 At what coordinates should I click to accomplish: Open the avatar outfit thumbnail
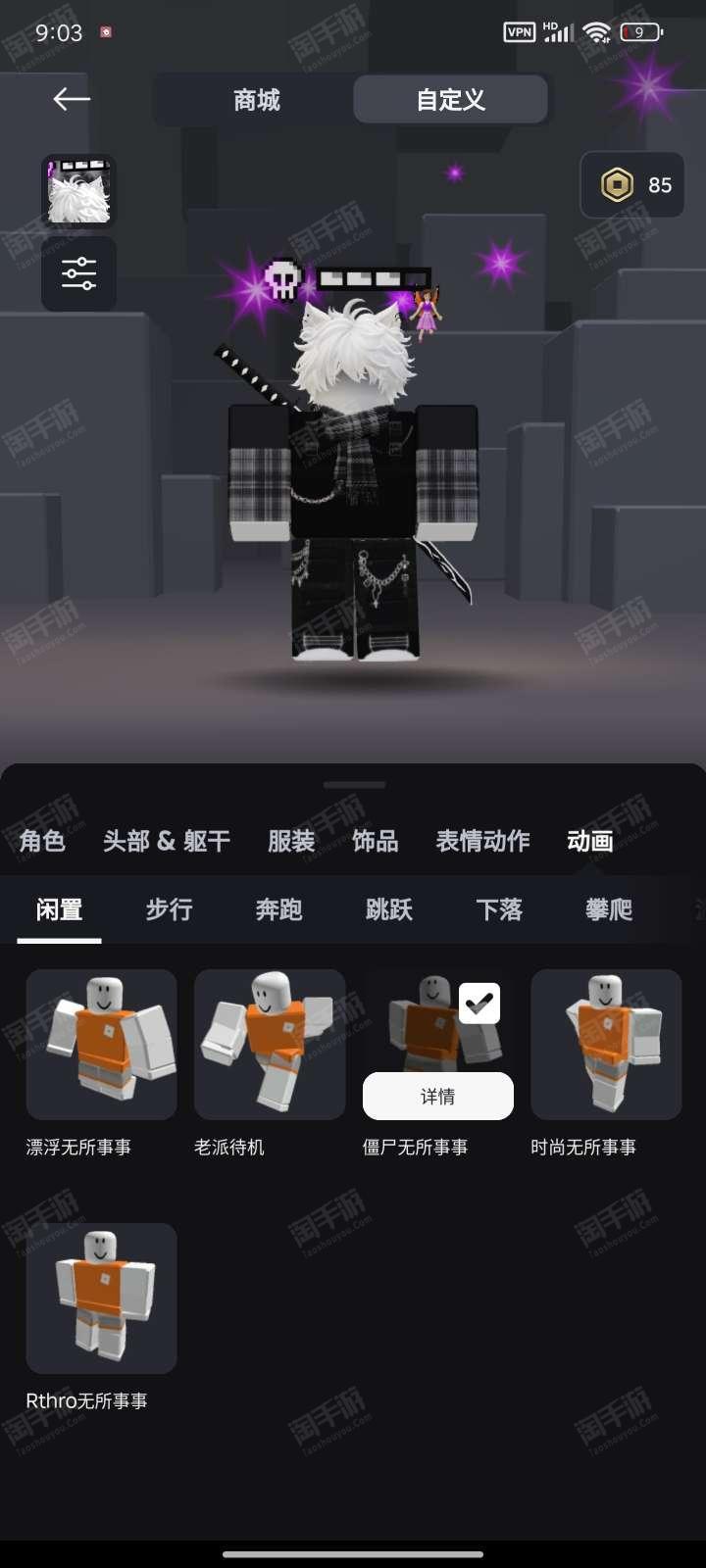pyautogui.click(x=78, y=191)
